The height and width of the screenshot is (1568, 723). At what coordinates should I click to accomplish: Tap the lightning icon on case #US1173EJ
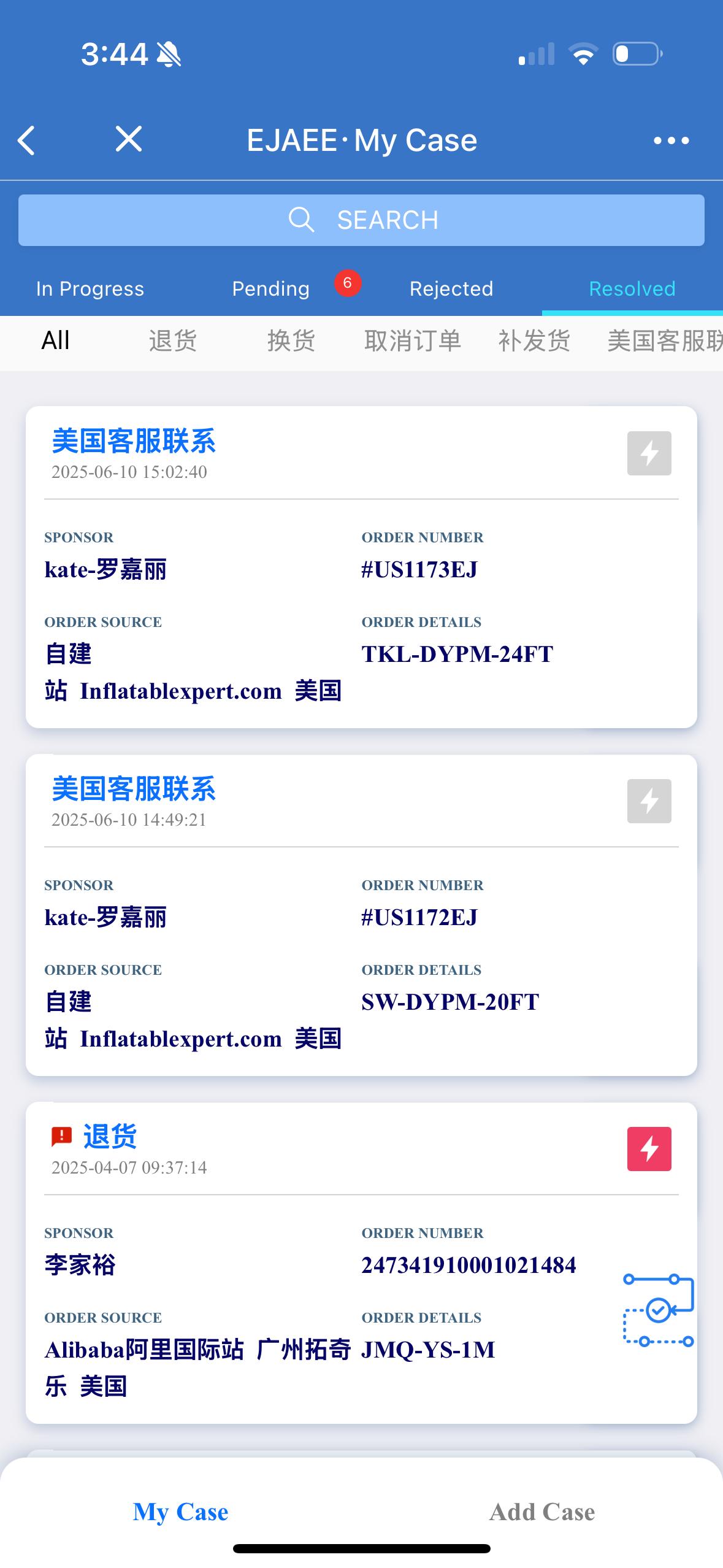click(649, 453)
